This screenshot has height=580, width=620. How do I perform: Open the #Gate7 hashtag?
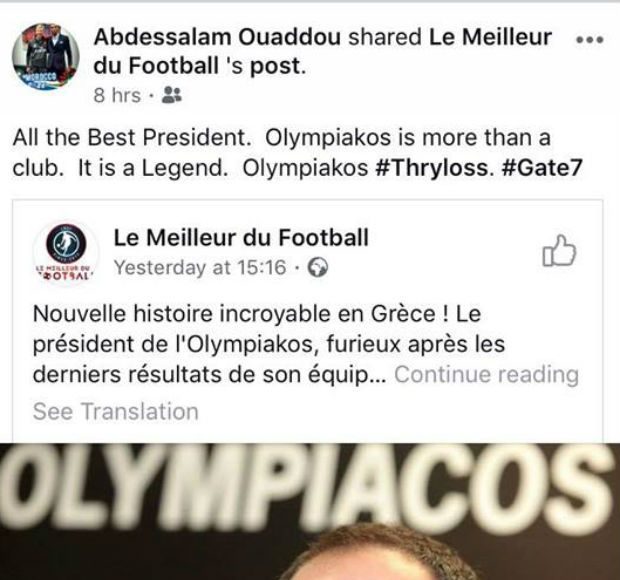543,168
